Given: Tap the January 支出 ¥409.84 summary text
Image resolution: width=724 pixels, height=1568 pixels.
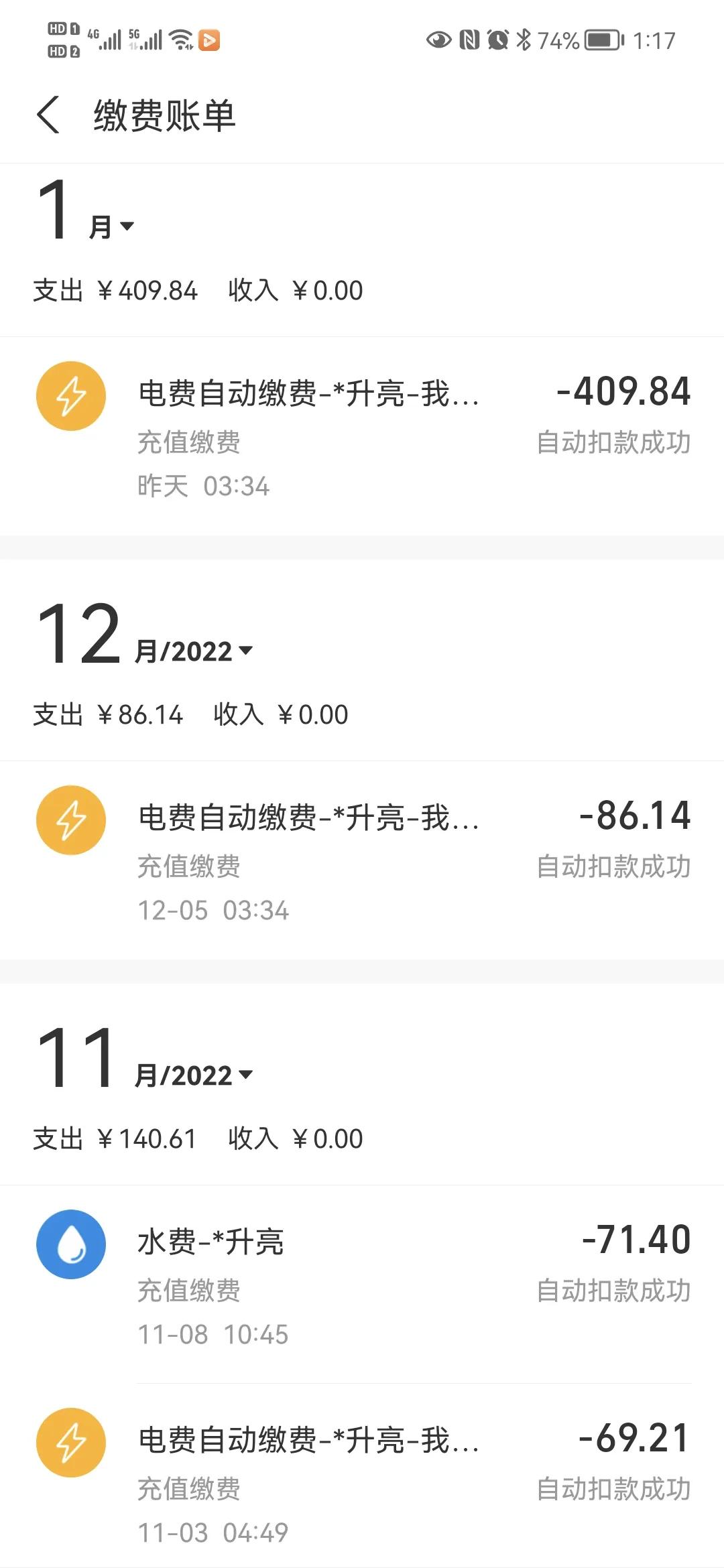Looking at the screenshot, I should 117,290.
